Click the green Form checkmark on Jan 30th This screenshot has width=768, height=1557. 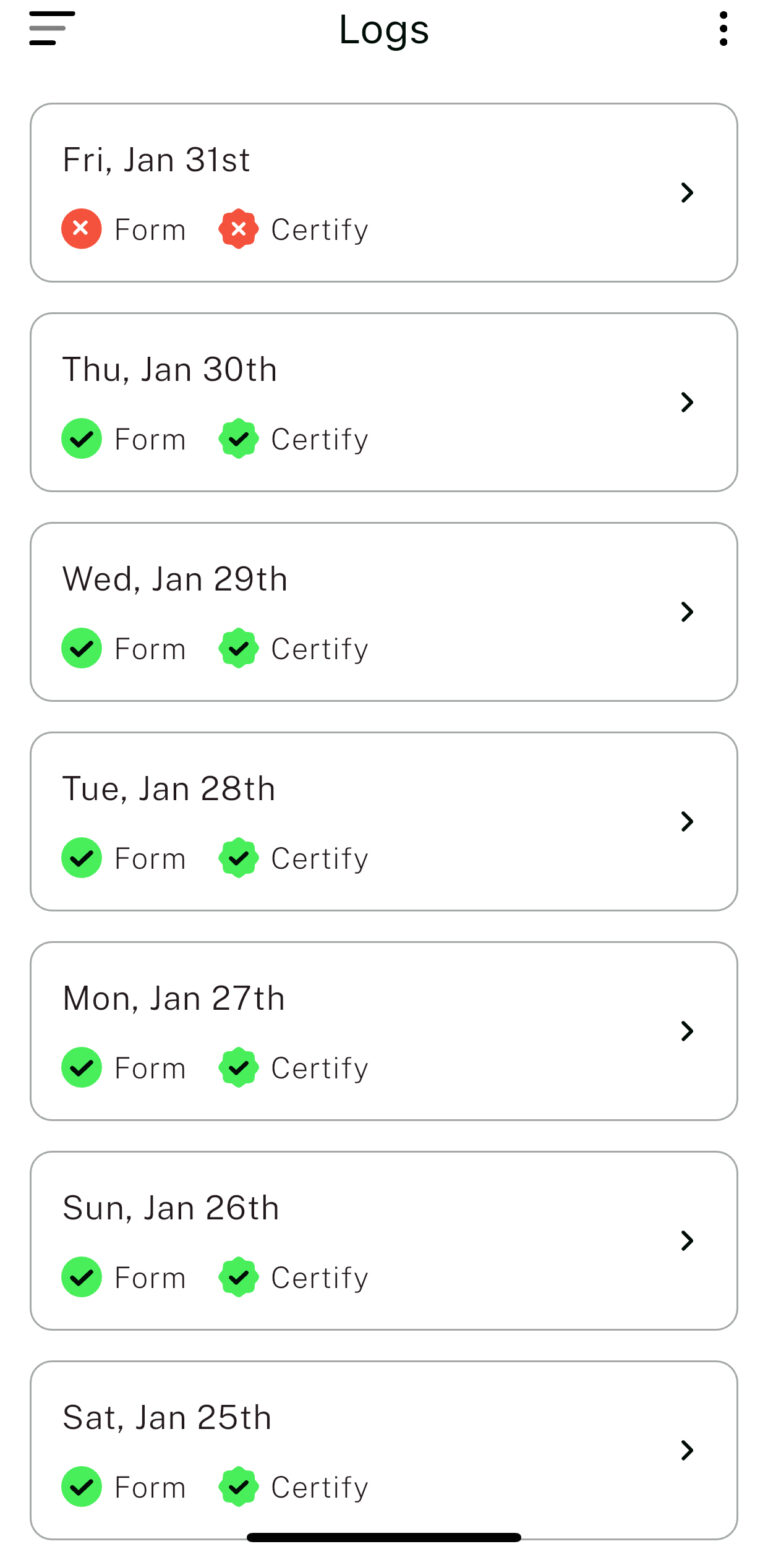point(81,438)
